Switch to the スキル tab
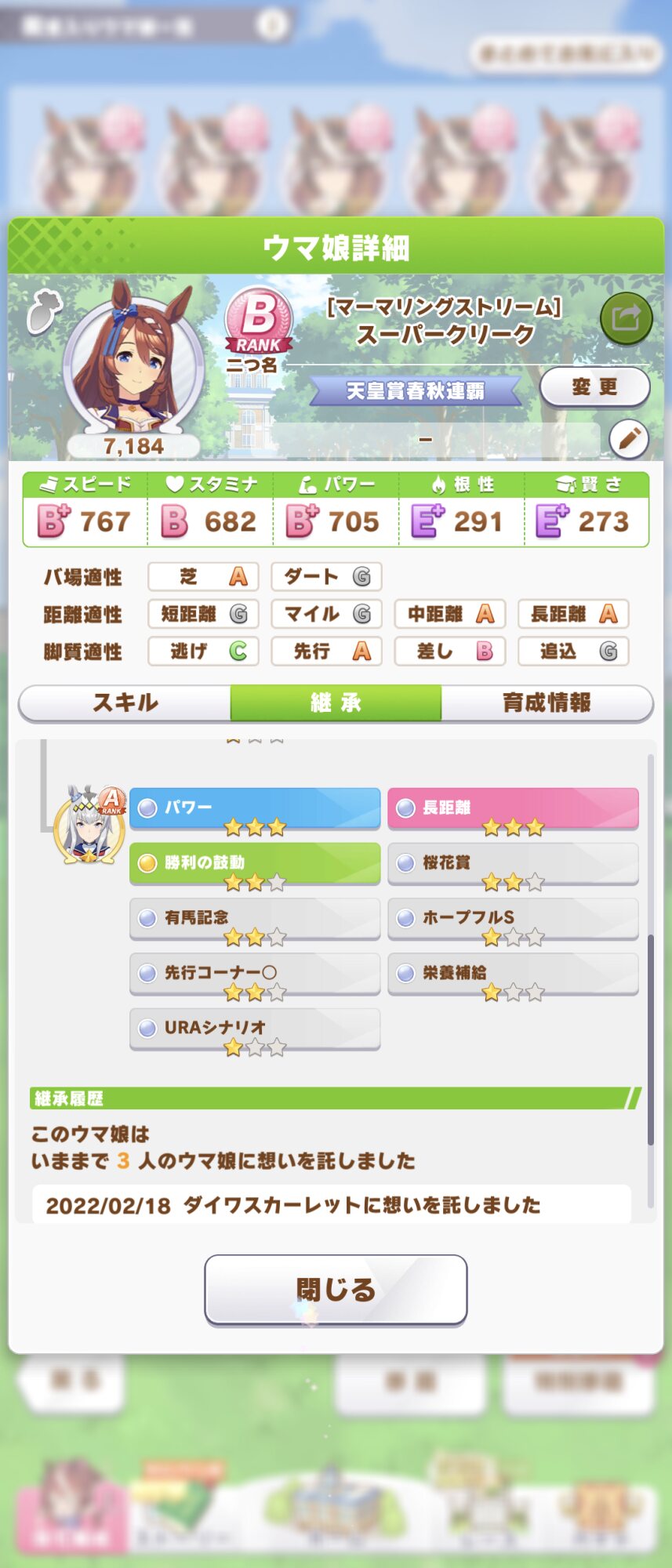This screenshot has width=672, height=1568. point(125,702)
